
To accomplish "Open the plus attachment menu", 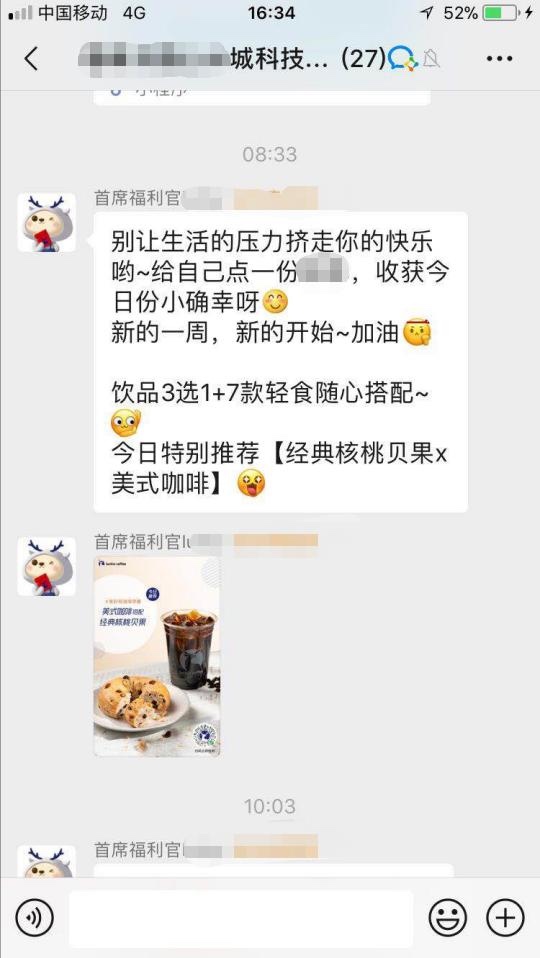I will pos(505,918).
